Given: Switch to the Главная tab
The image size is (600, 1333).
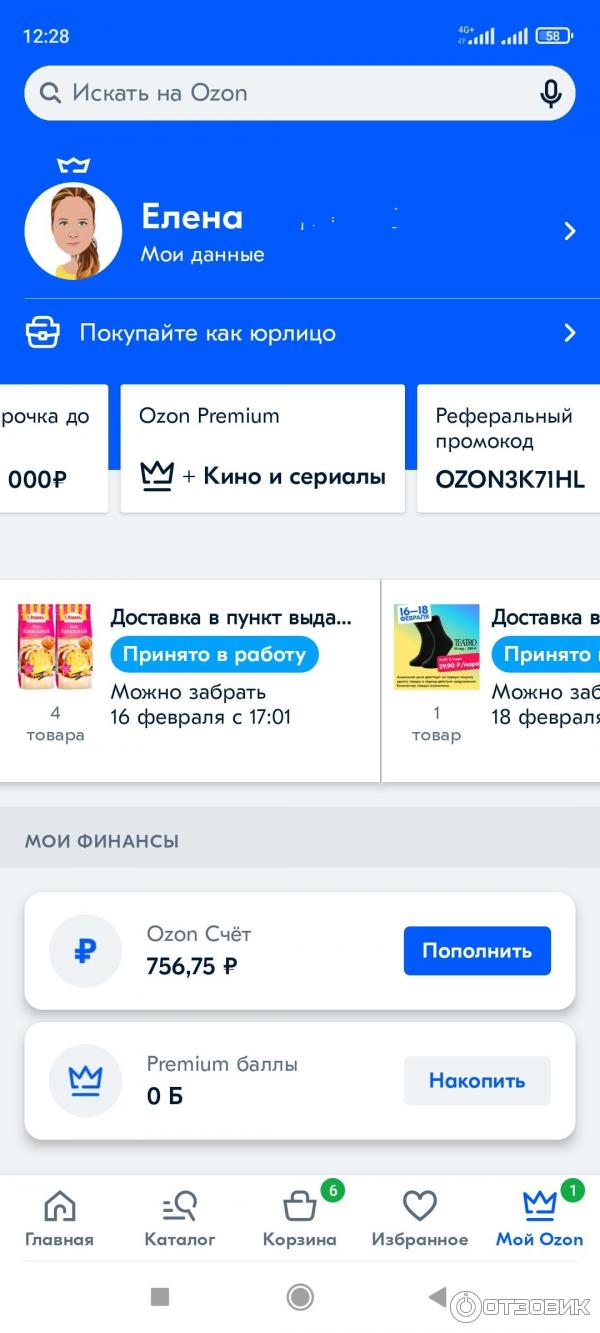Looking at the screenshot, I should click(60, 1218).
